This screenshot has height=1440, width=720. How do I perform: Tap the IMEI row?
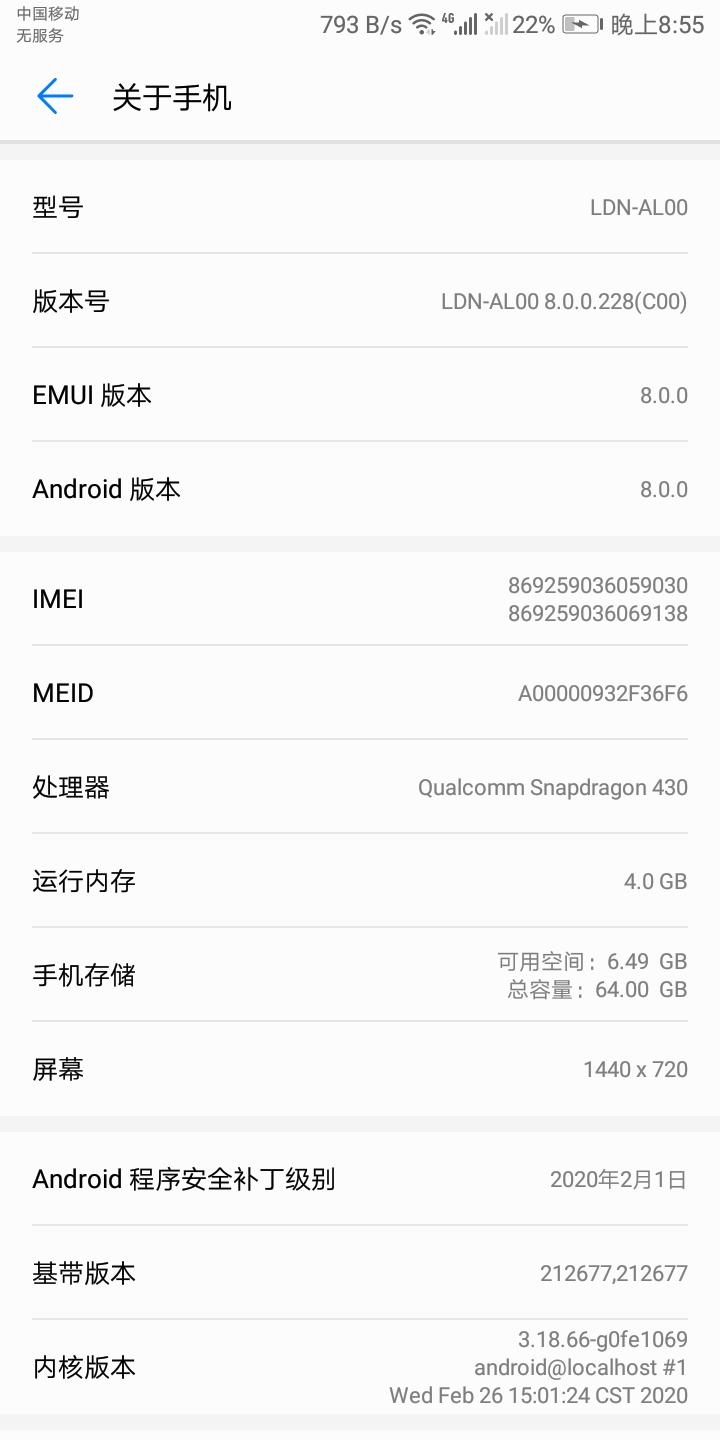[360, 599]
